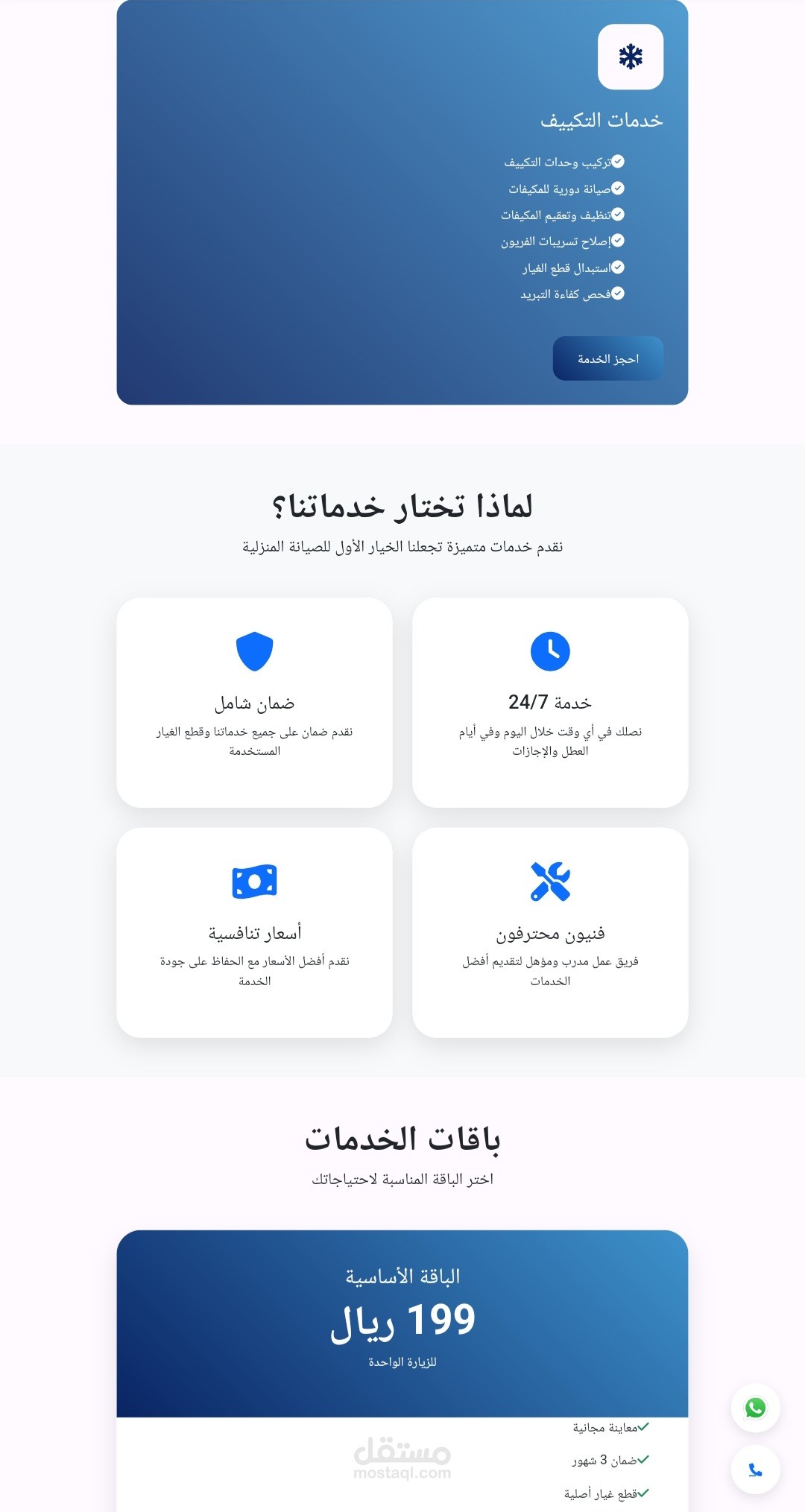The image size is (805, 1512).
Task: Tap the floating phone call button
Action: 755,1470
